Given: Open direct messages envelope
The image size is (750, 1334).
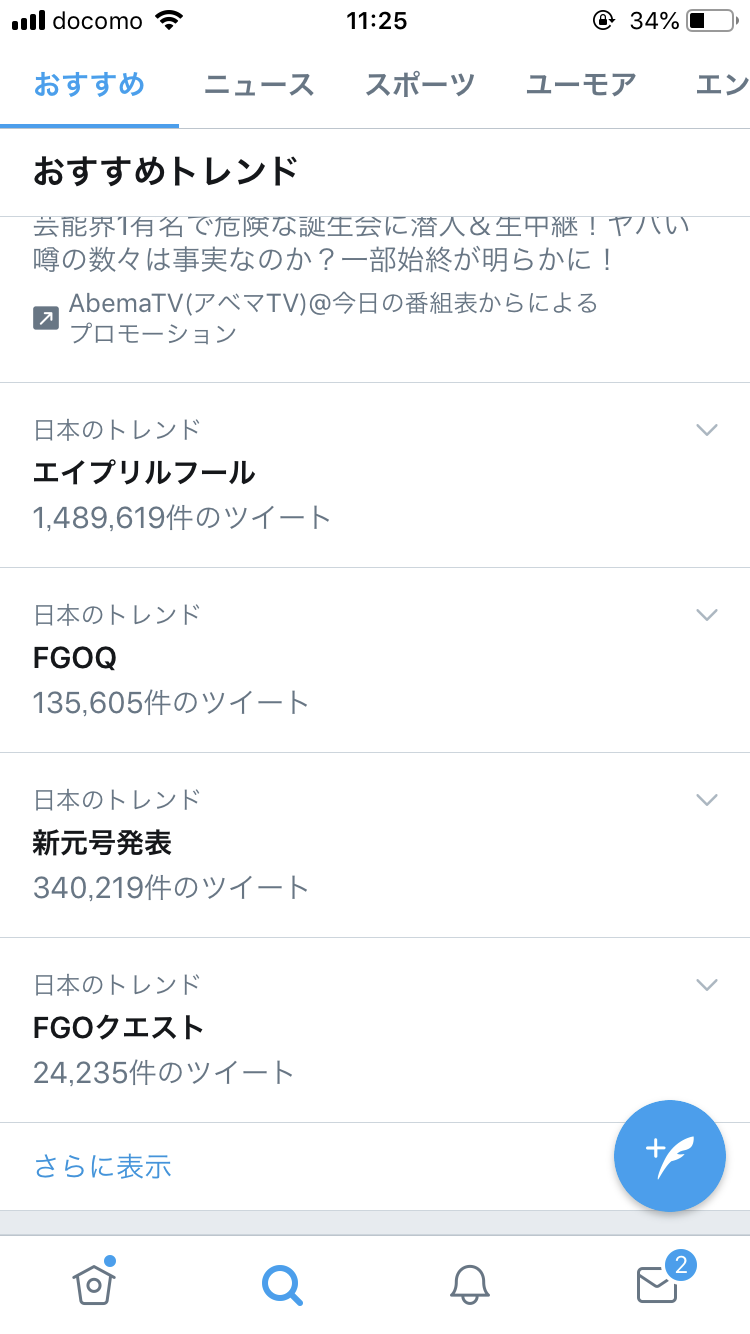Looking at the screenshot, I should pos(657,1283).
